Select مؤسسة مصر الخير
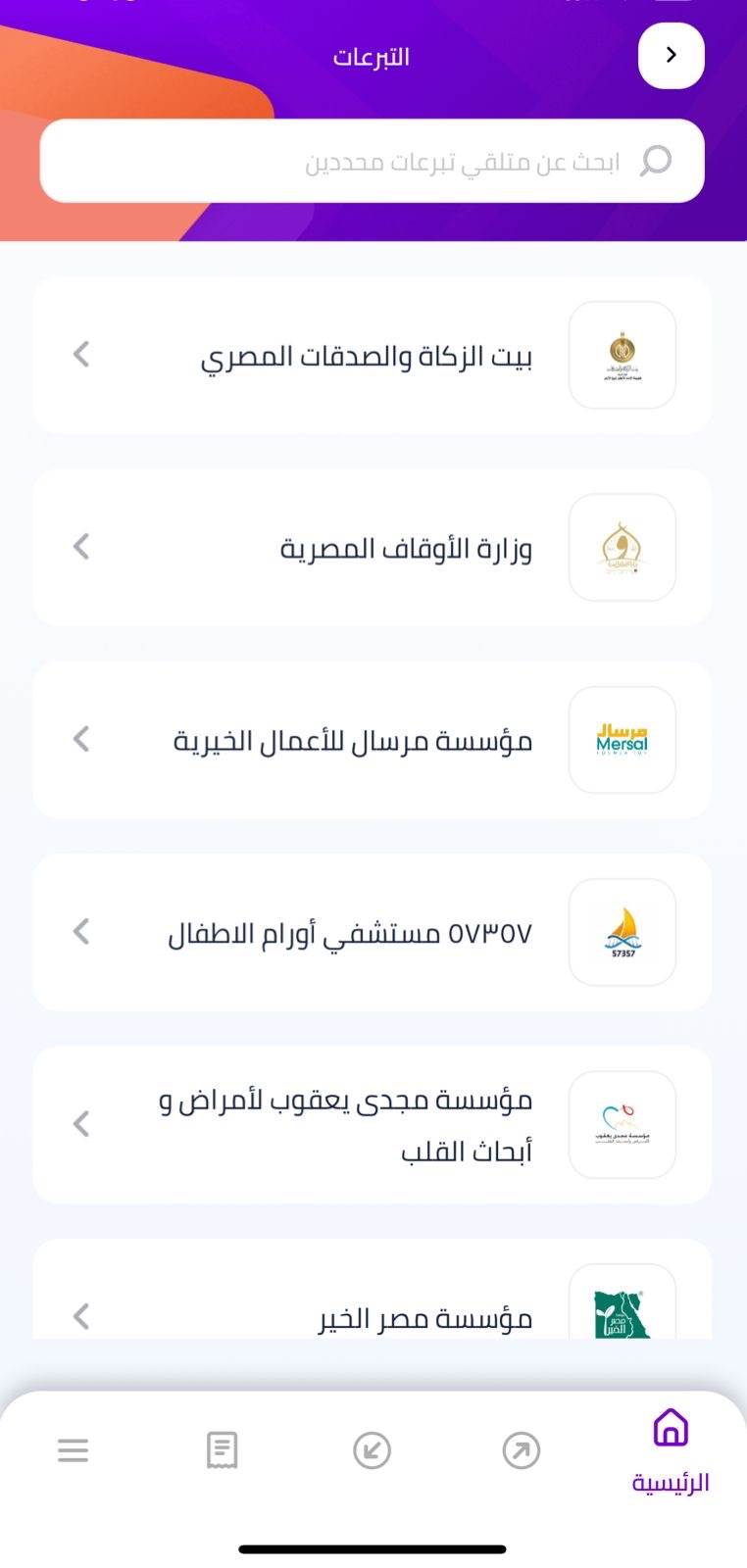This screenshot has height=1568, width=747. pos(372,1289)
